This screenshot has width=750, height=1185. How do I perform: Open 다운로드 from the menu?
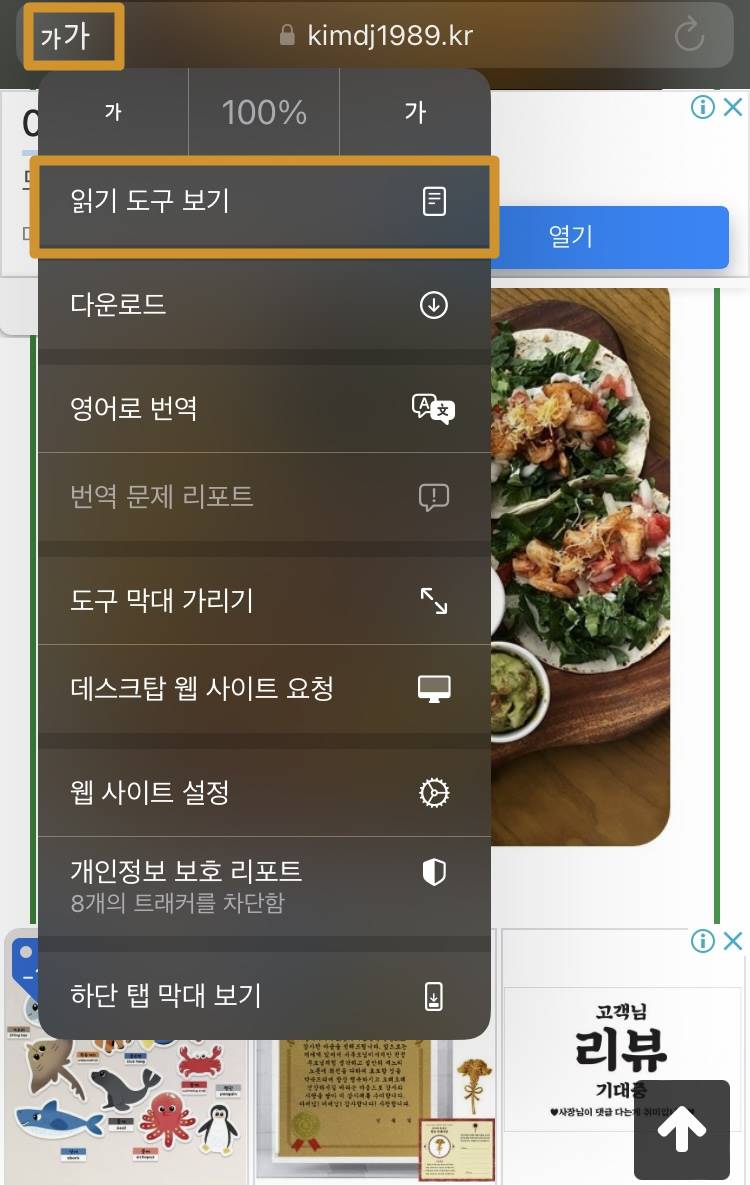264,305
